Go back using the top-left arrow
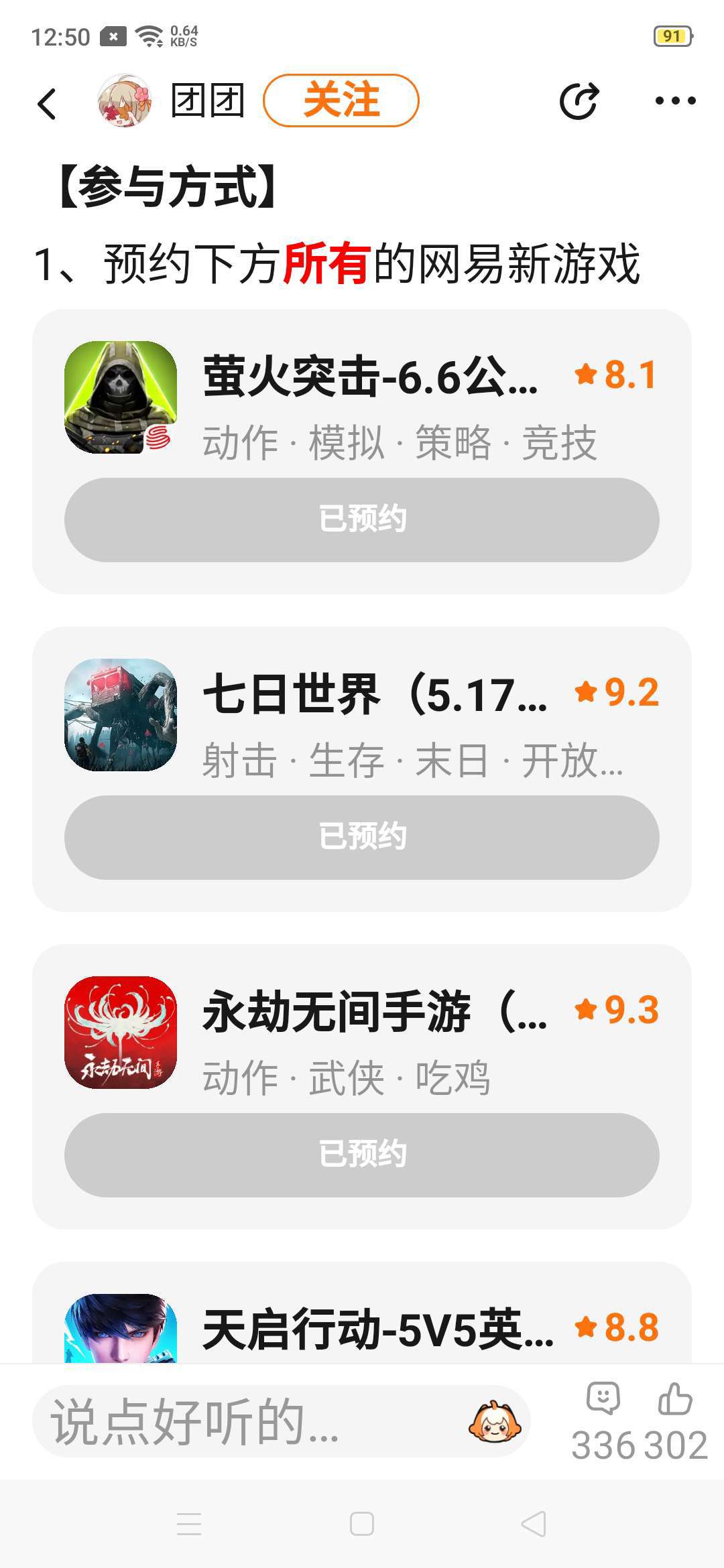 click(x=47, y=103)
